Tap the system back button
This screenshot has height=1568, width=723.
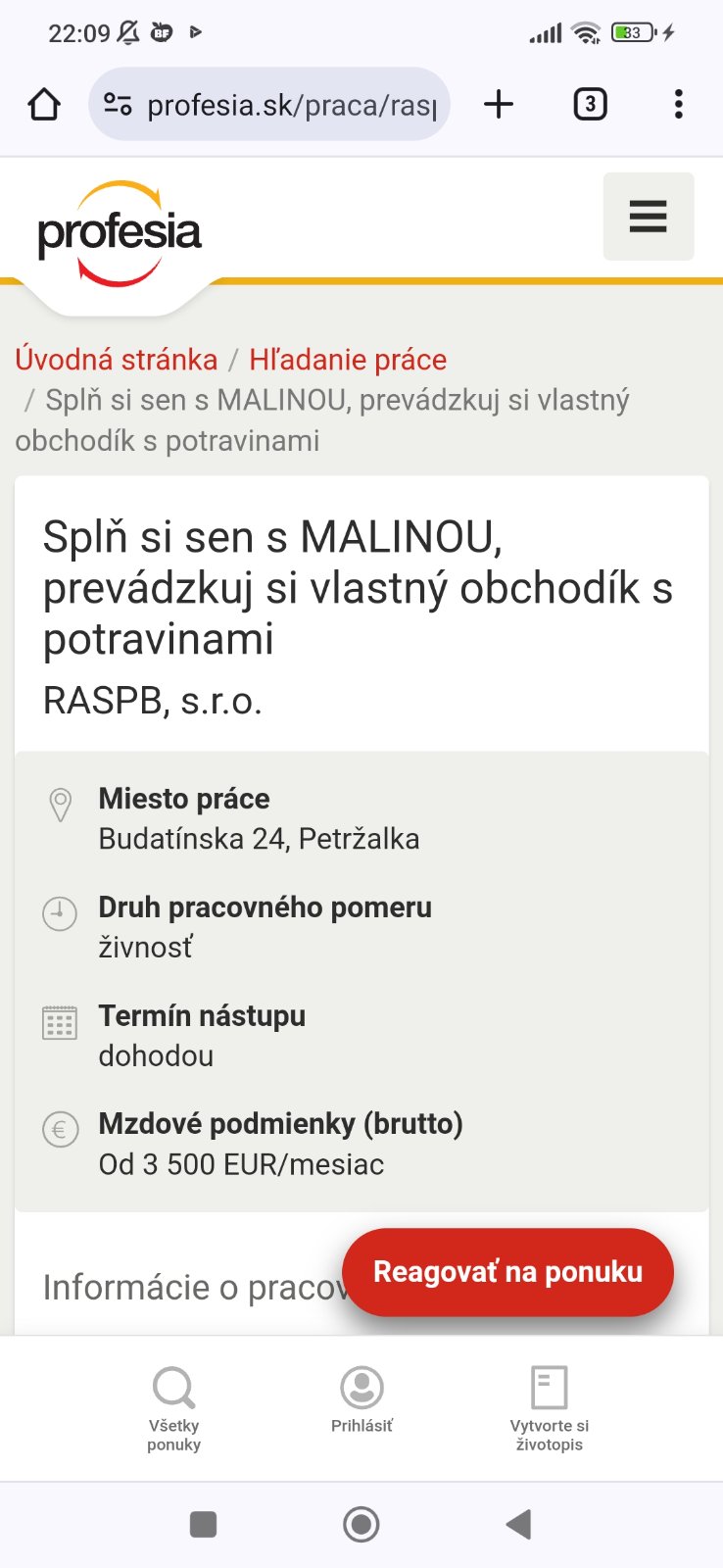point(518,1524)
